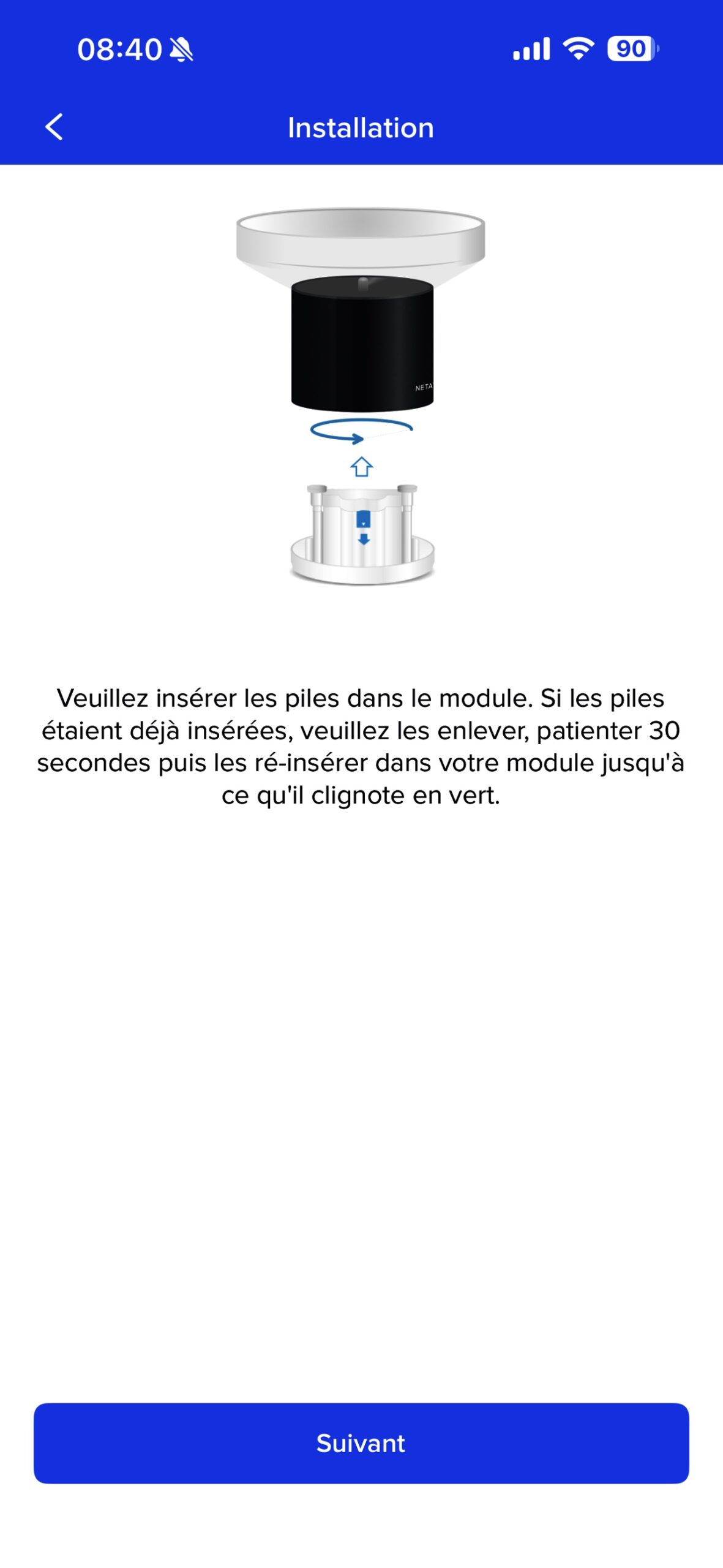Go back from the Installation screen

(54, 127)
